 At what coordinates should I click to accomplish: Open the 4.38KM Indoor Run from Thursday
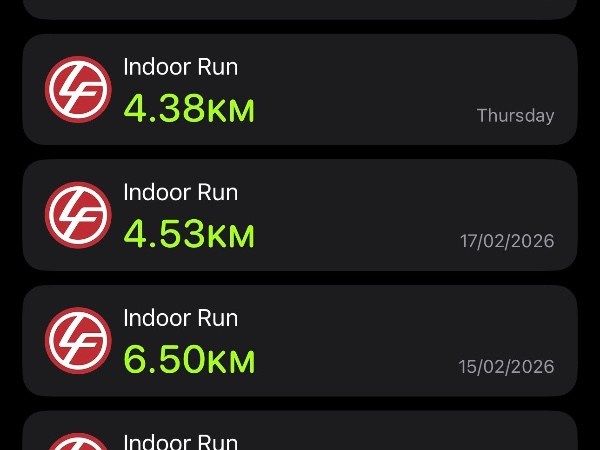pyautogui.click(x=300, y=90)
